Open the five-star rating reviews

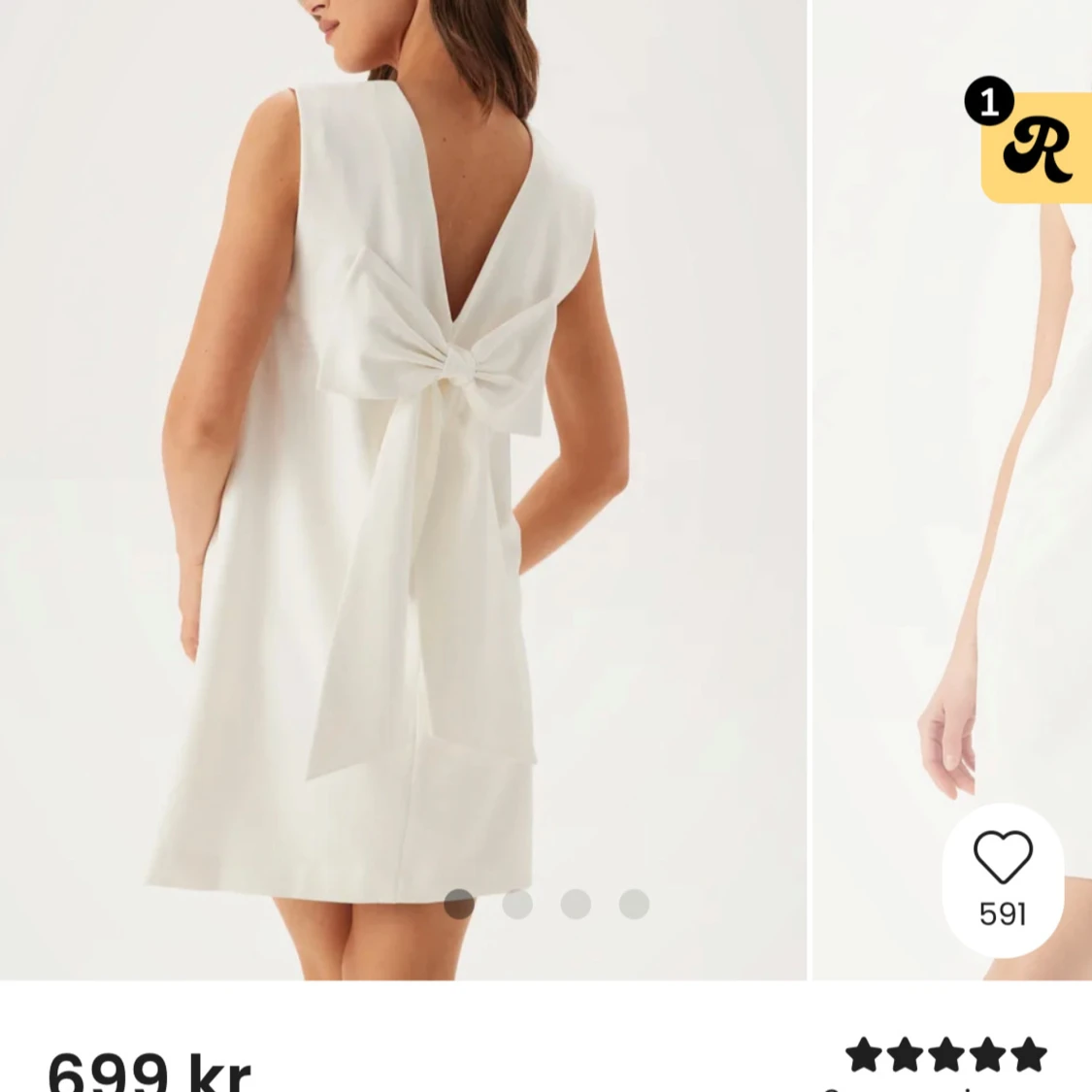coord(945,1055)
